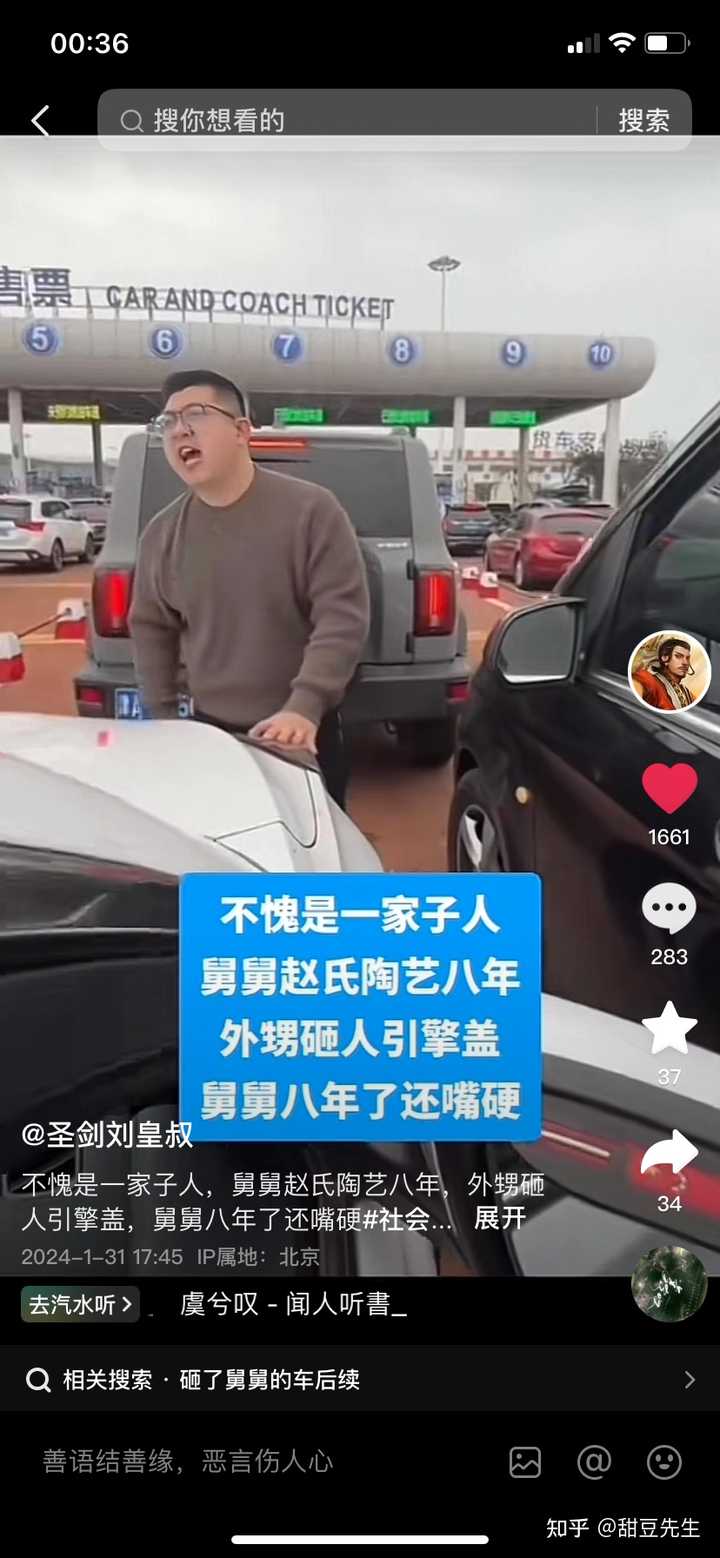Open @圣剑刘皇叔 profile link

pyautogui.click(x=108, y=1134)
